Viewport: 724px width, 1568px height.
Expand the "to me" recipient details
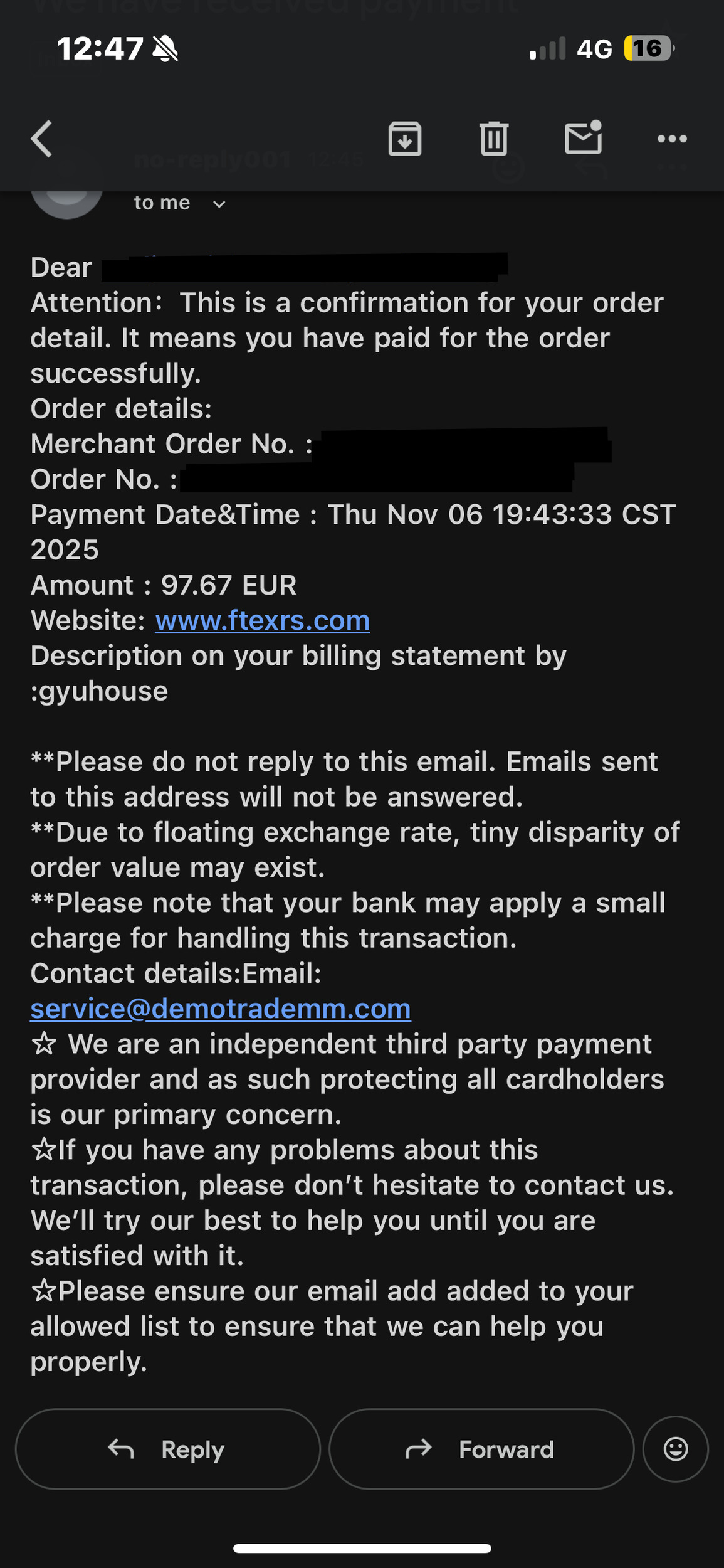[219, 204]
